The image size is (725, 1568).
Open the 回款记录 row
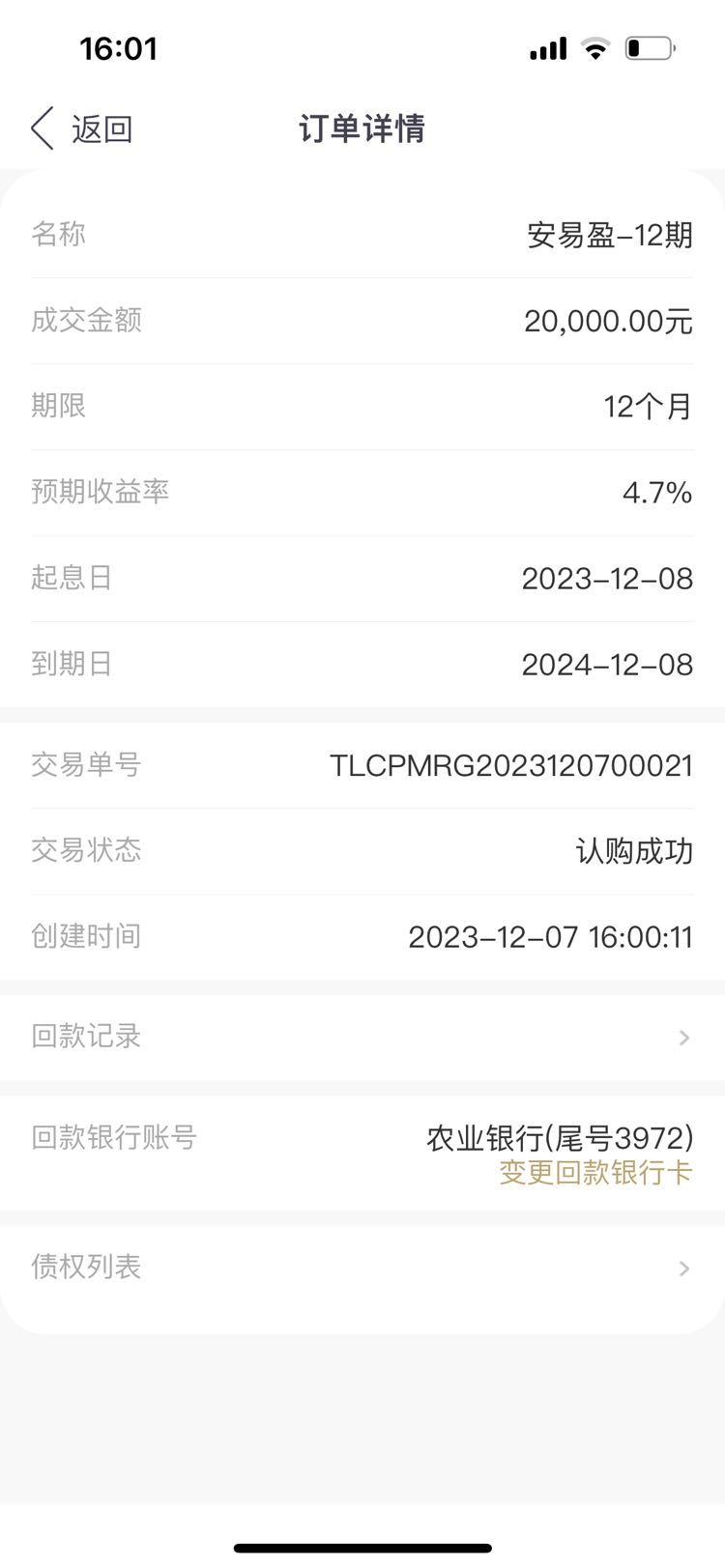(x=362, y=1037)
